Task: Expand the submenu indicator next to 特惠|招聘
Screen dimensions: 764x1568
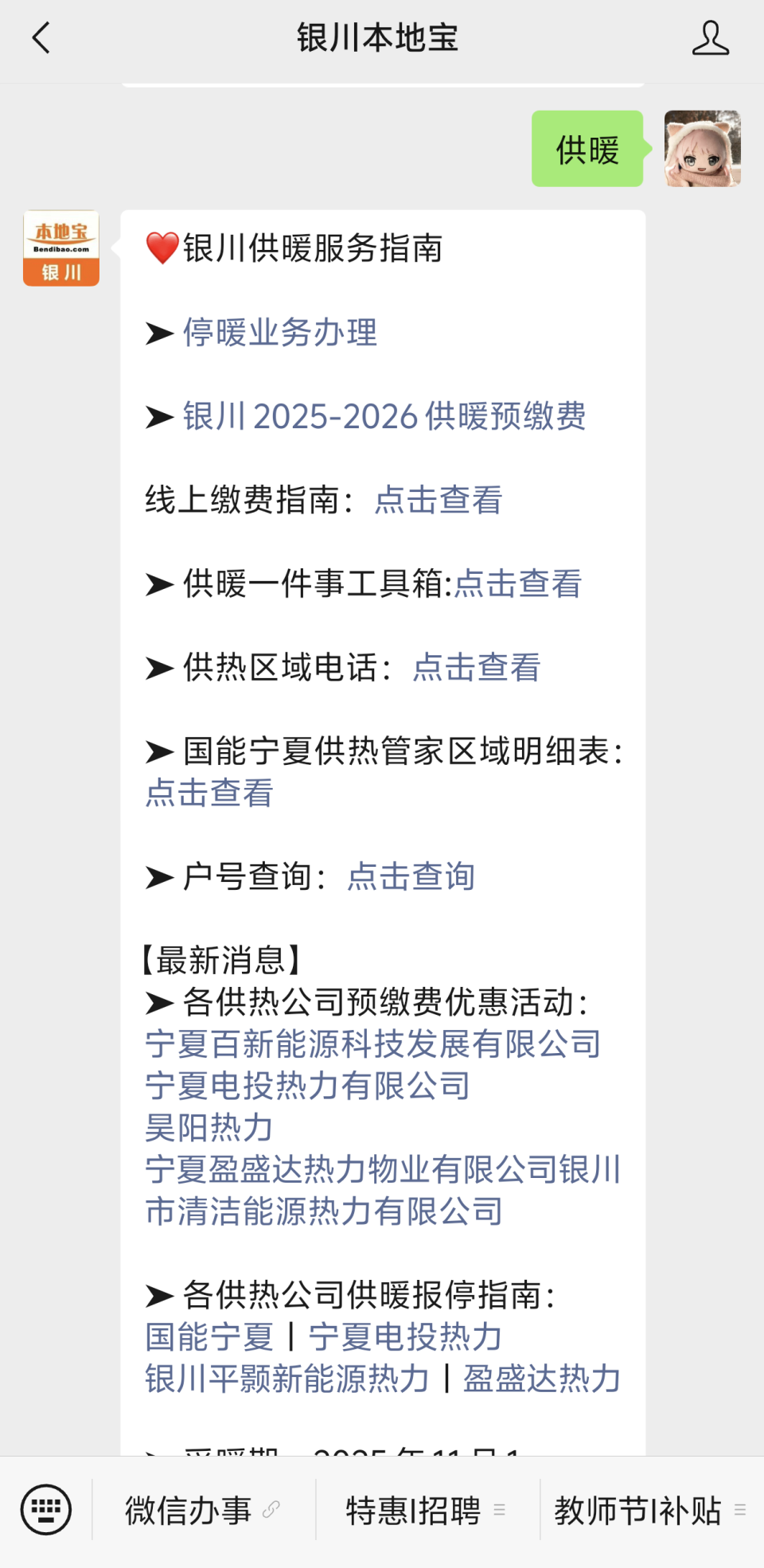Action: click(500, 1509)
